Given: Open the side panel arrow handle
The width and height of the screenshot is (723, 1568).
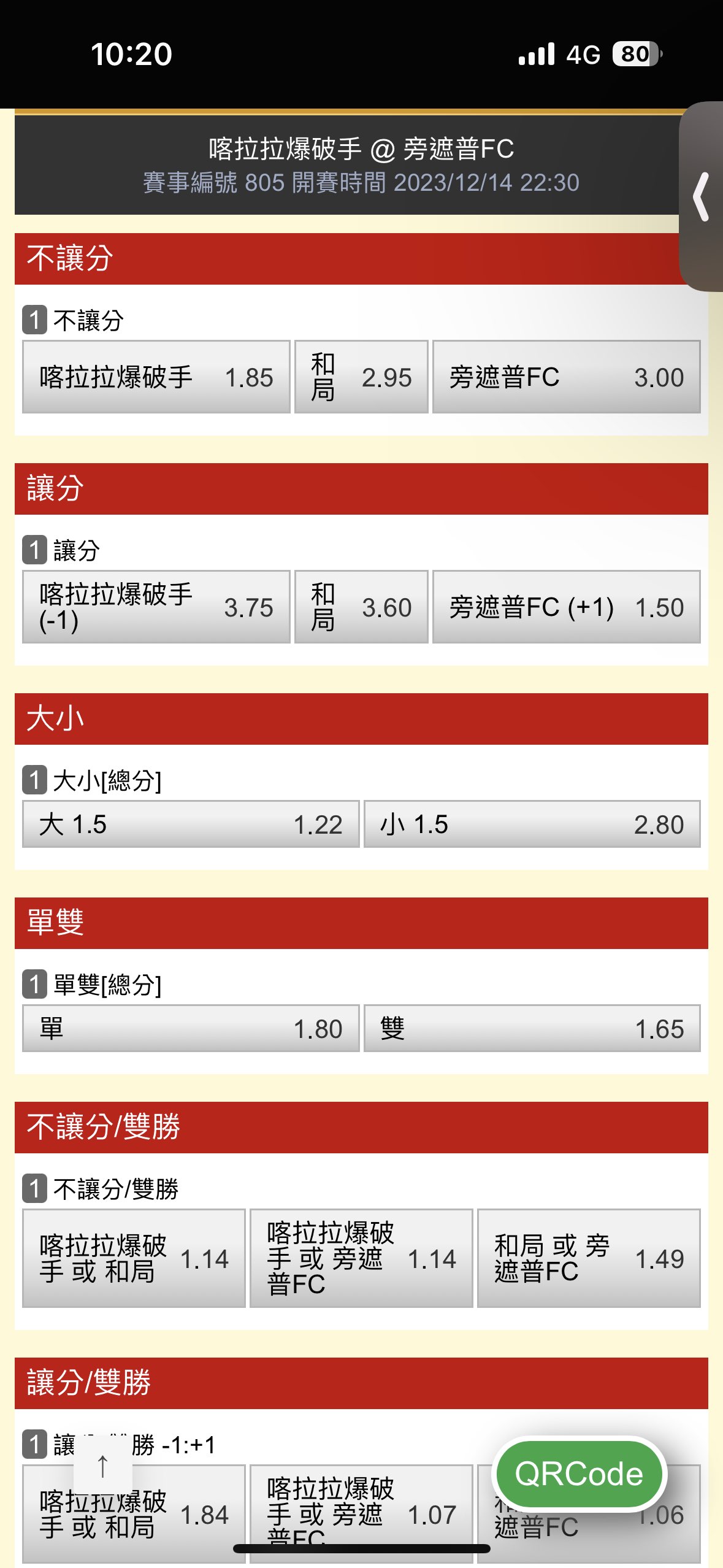Looking at the screenshot, I should tap(701, 196).
